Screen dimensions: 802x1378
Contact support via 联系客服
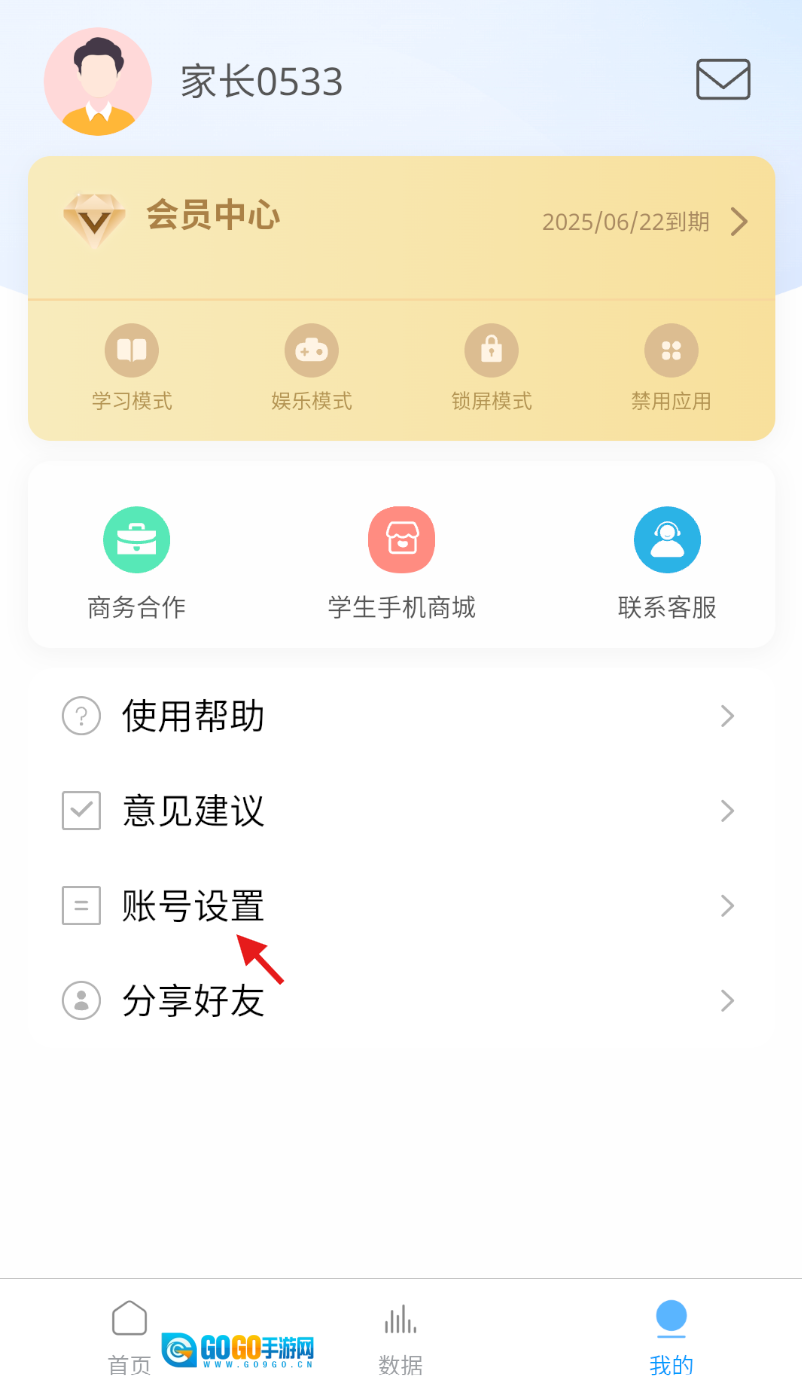pos(667,563)
